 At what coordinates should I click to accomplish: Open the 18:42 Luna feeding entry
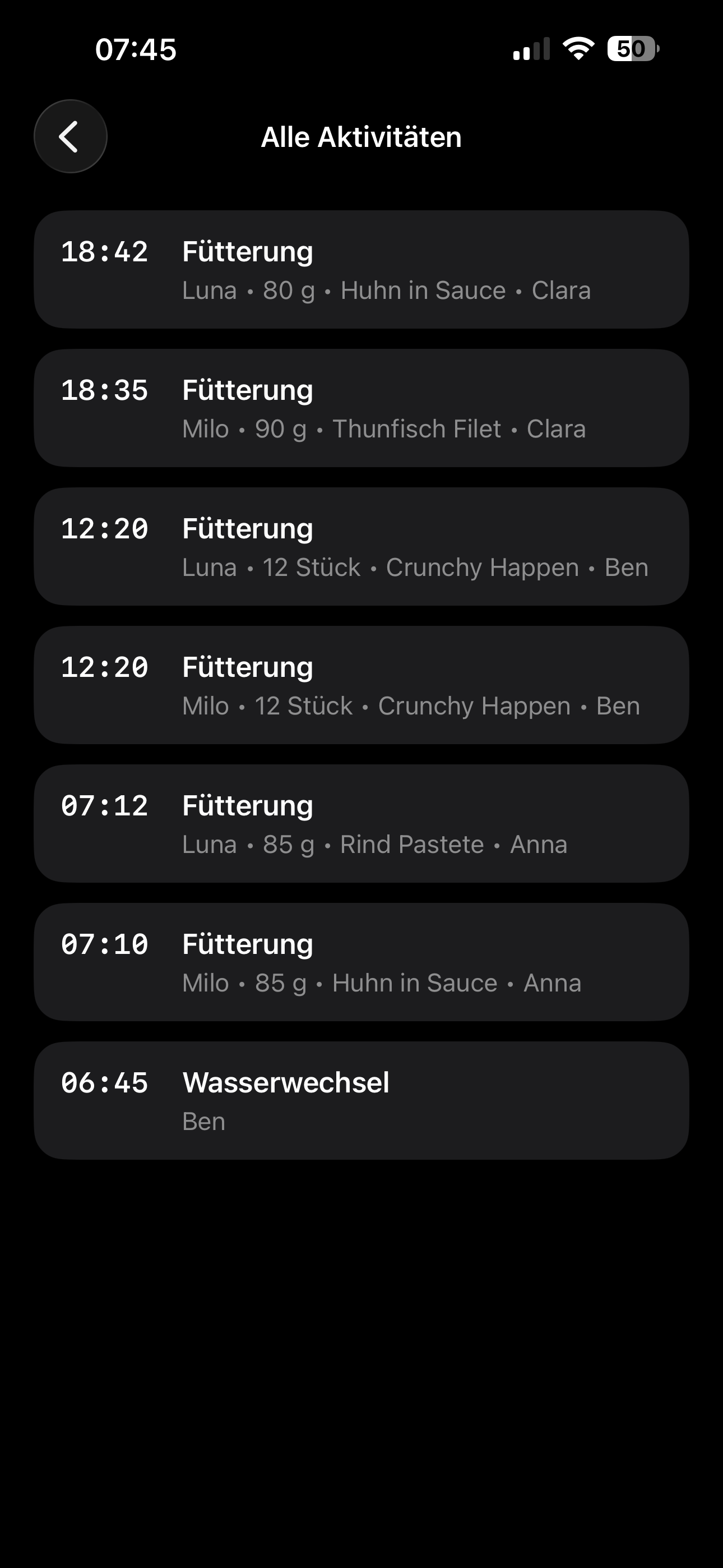coord(361,270)
